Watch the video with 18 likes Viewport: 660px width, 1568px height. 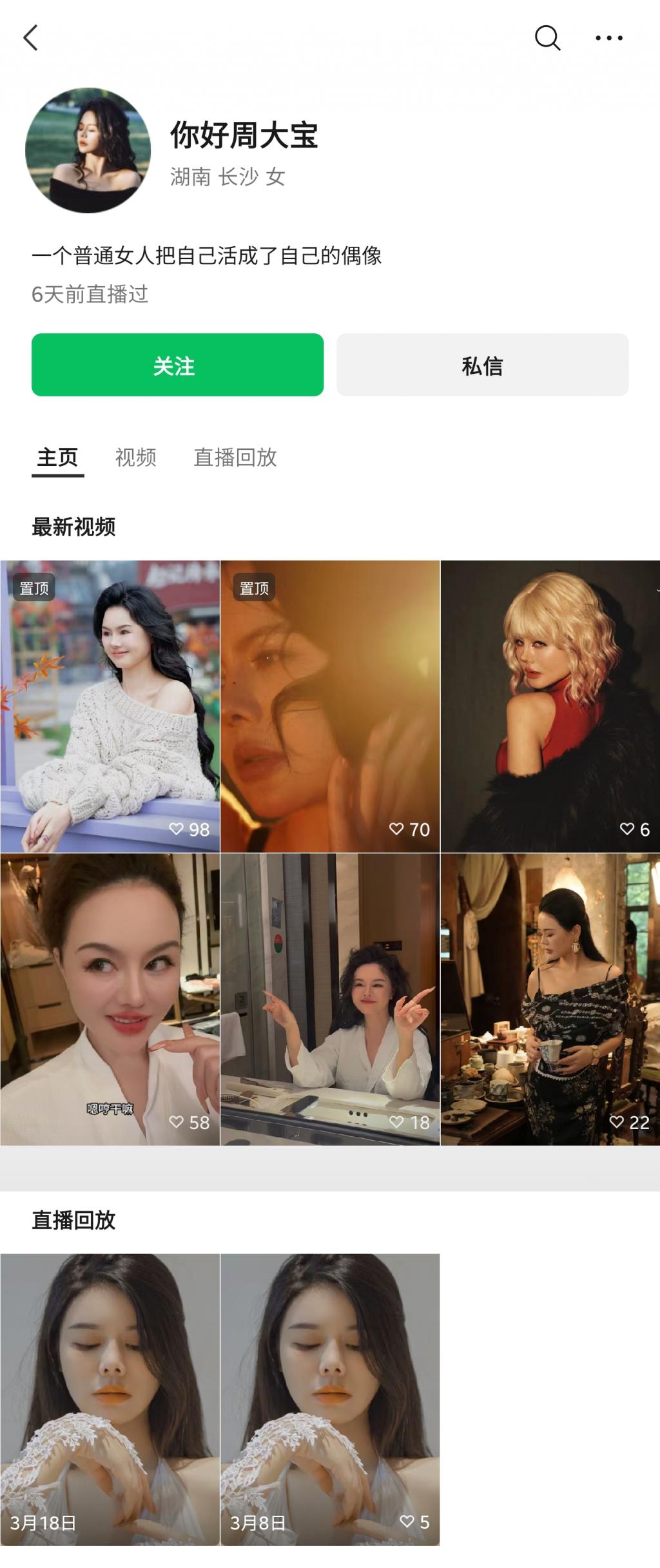pyautogui.click(x=330, y=999)
